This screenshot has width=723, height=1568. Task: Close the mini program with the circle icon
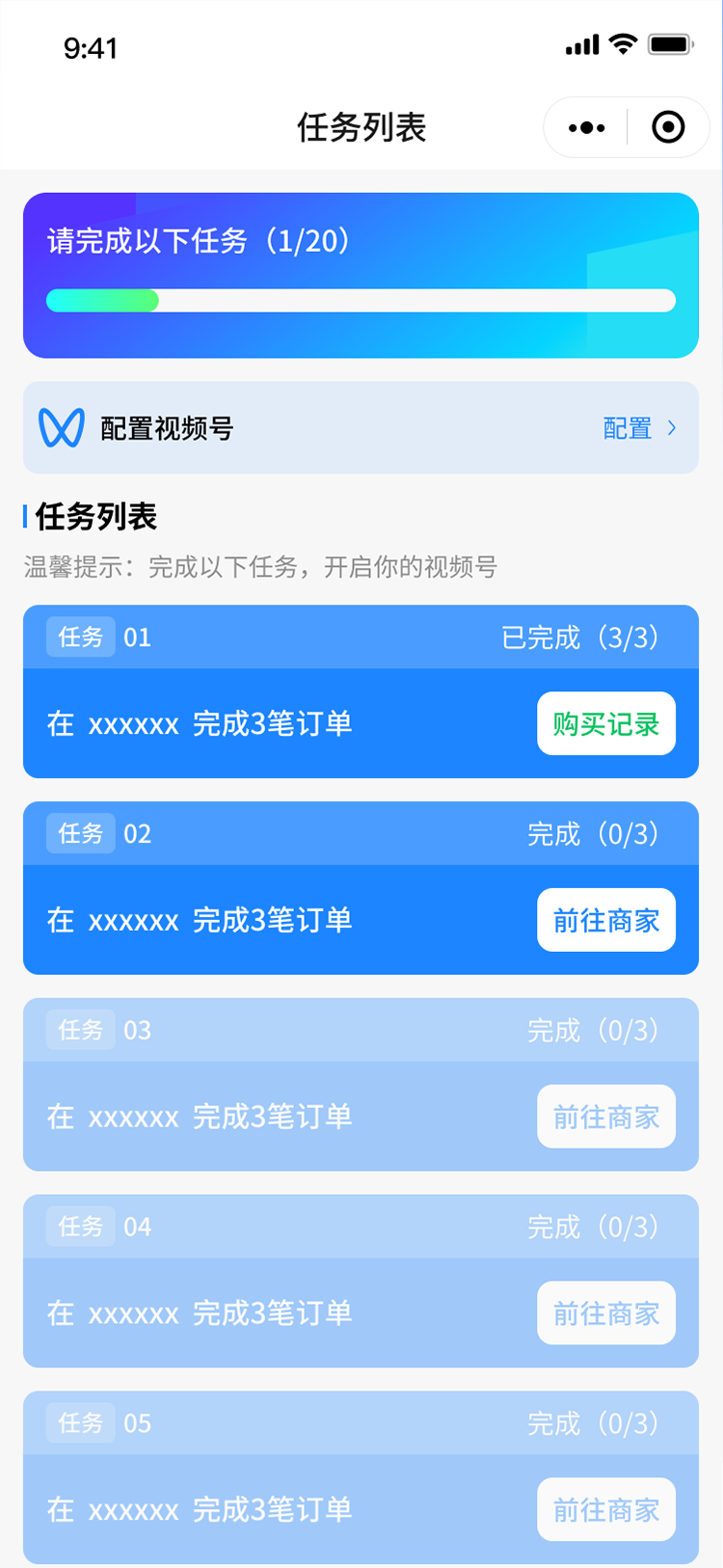point(668,127)
